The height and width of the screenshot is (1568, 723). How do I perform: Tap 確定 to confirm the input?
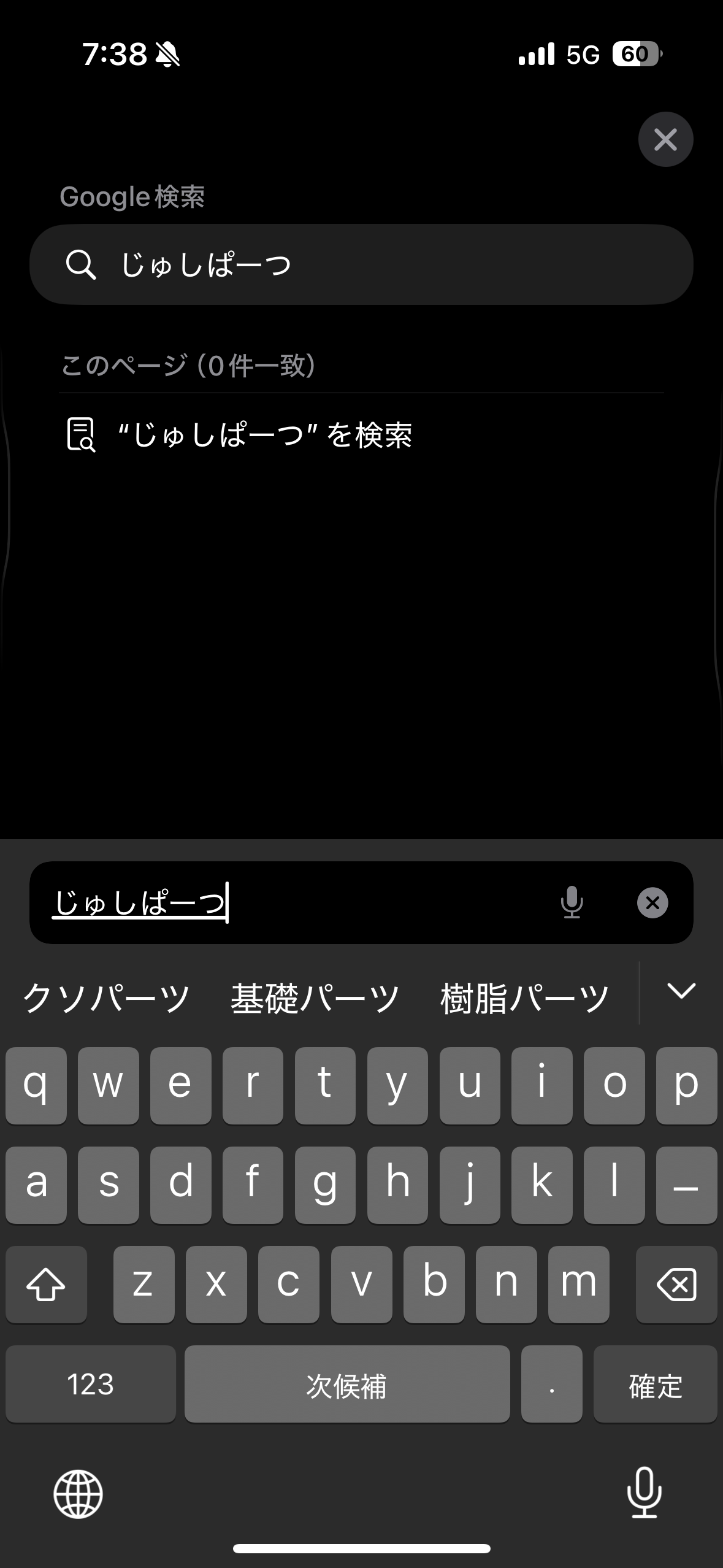pyautogui.click(x=655, y=1385)
